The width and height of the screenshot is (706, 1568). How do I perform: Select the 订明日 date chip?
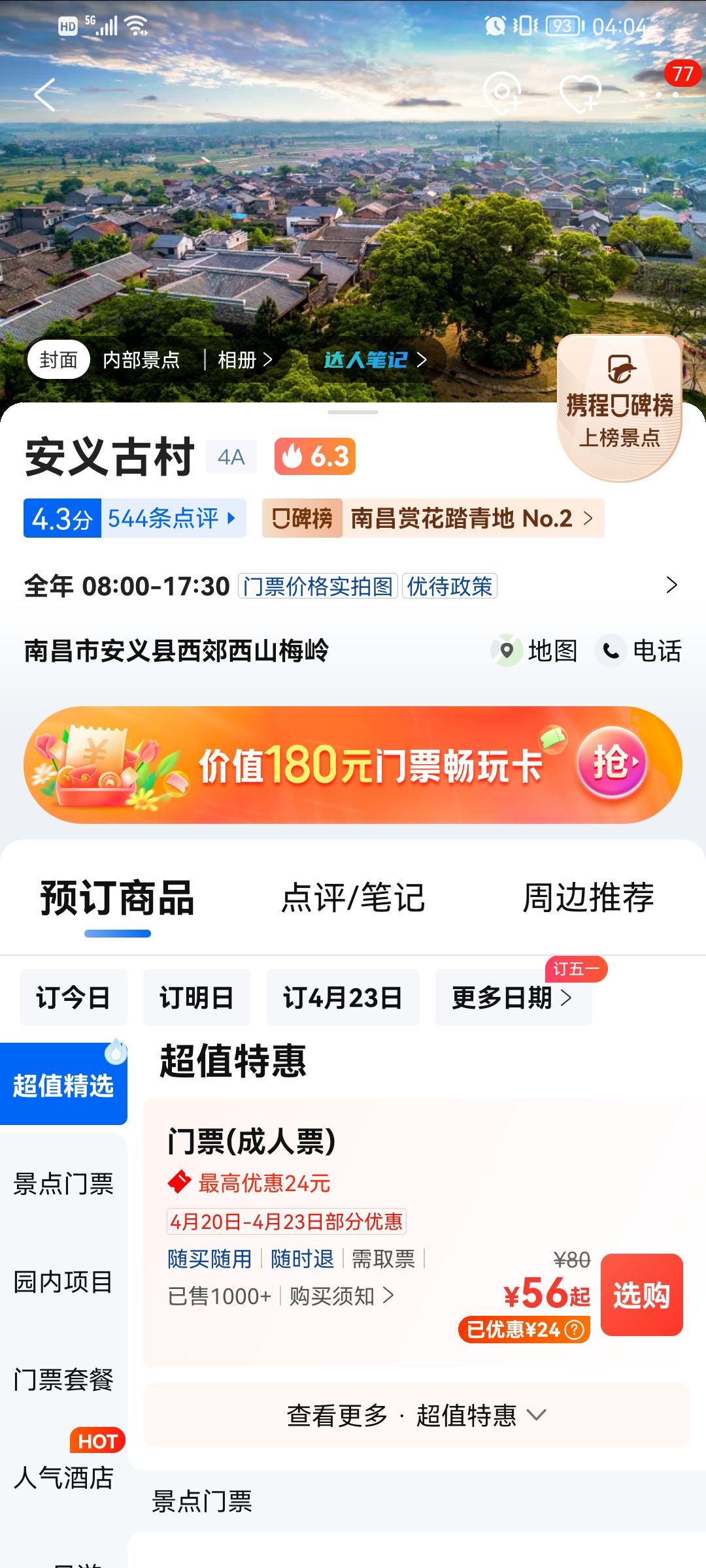tap(197, 998)
